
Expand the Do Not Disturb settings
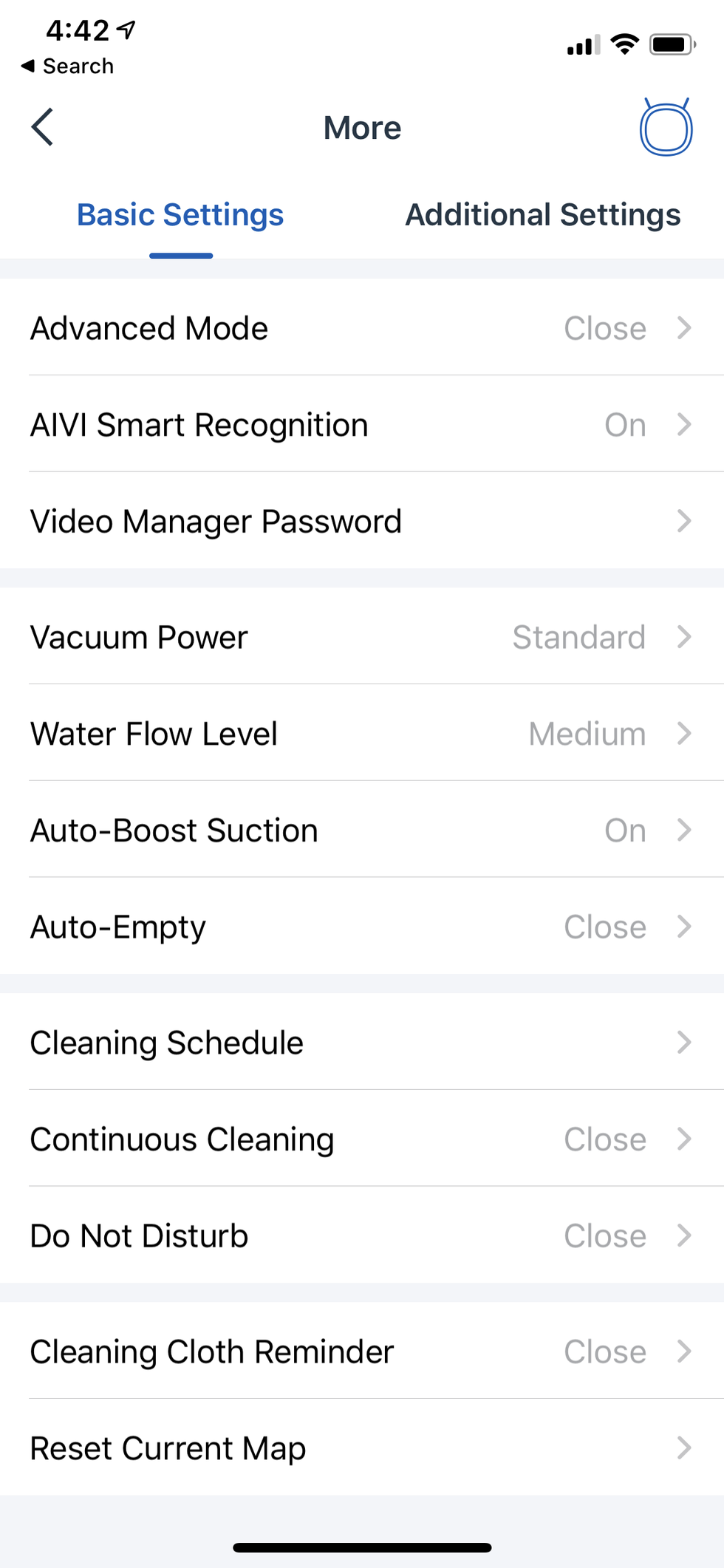pyautogui.click(x=362, y=1235)
